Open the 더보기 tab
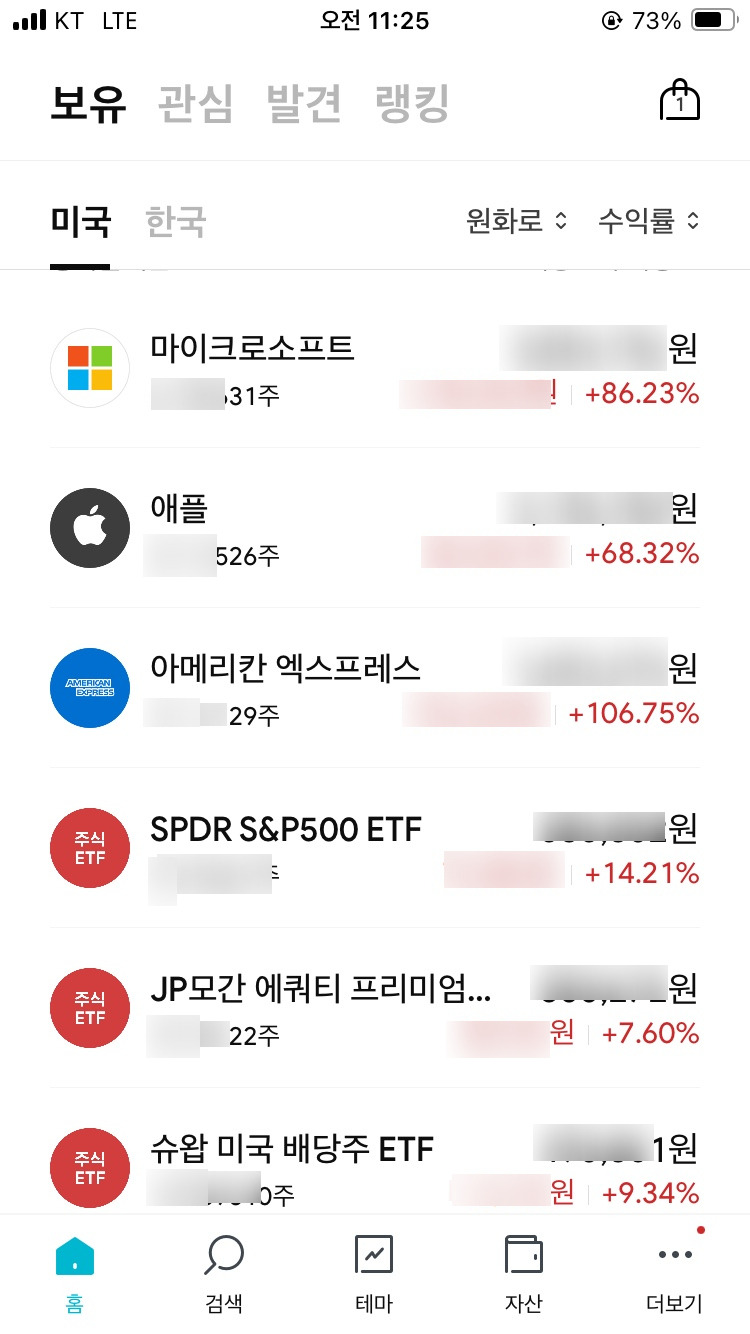The image size is (750, 1334). tap(674, 1274)
